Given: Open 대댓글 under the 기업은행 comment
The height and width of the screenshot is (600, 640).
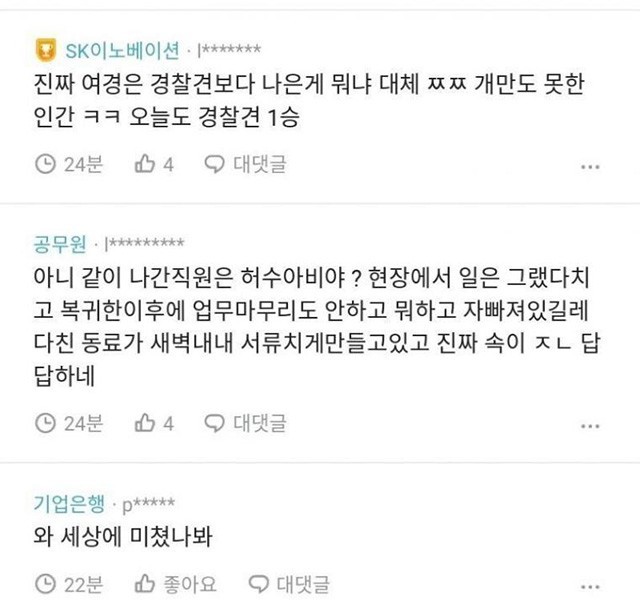Looking at the screenshot, I should click(288, 582).
